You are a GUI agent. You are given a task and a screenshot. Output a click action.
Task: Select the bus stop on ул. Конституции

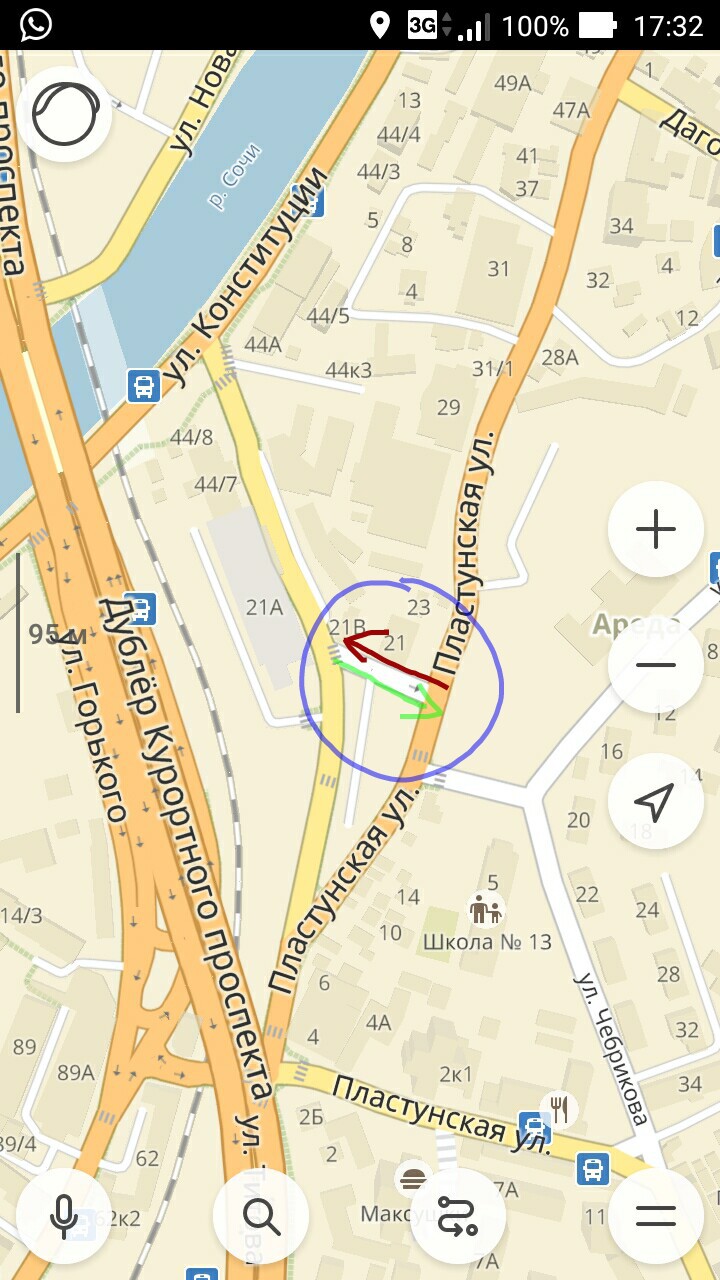(x=144, y=385)
